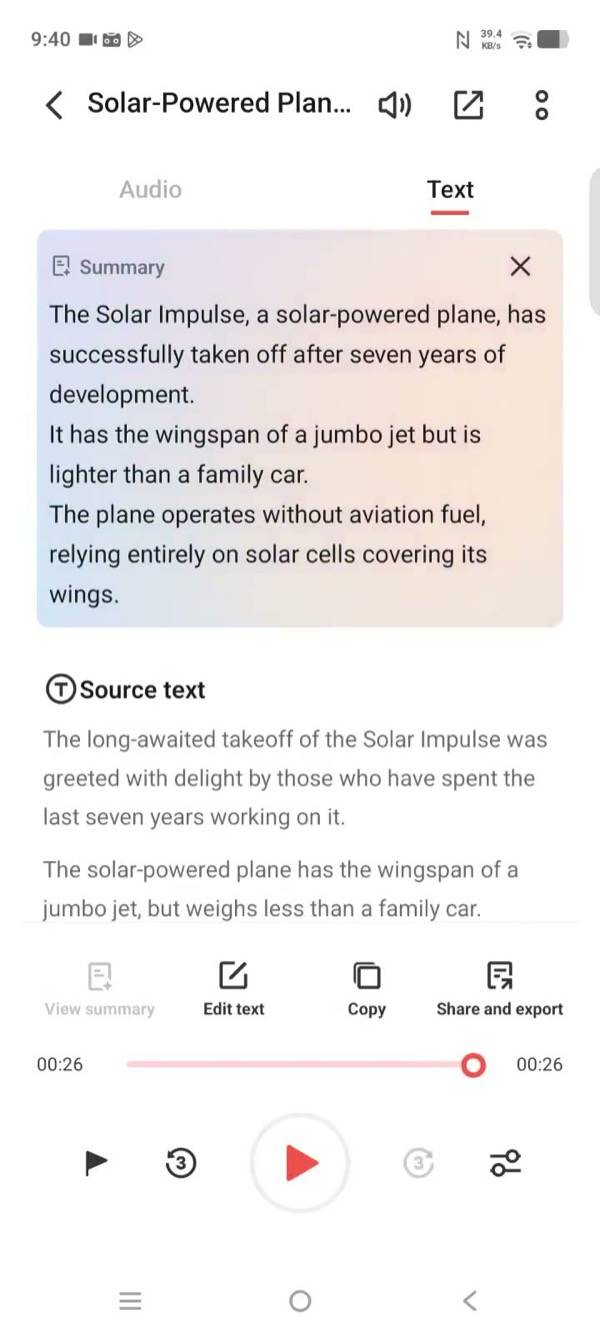Go back from the recording screen
The image size is (600, 1333).
coord(55,105)
